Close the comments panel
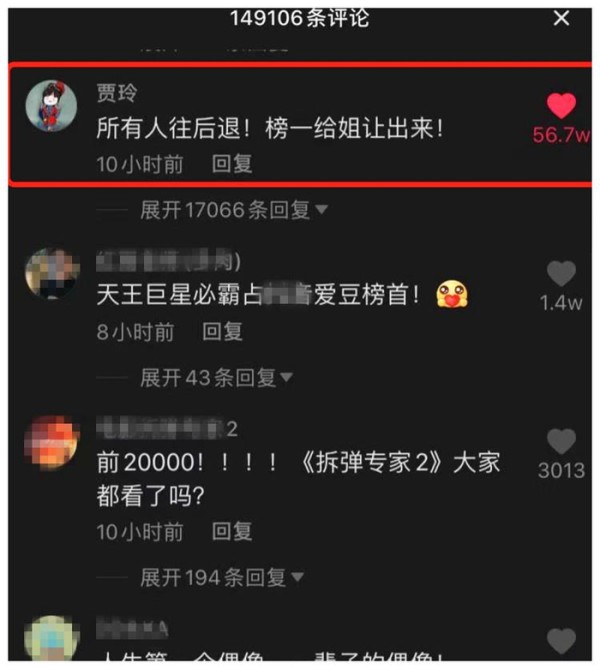The image size is (600, 669). (561, 19)
